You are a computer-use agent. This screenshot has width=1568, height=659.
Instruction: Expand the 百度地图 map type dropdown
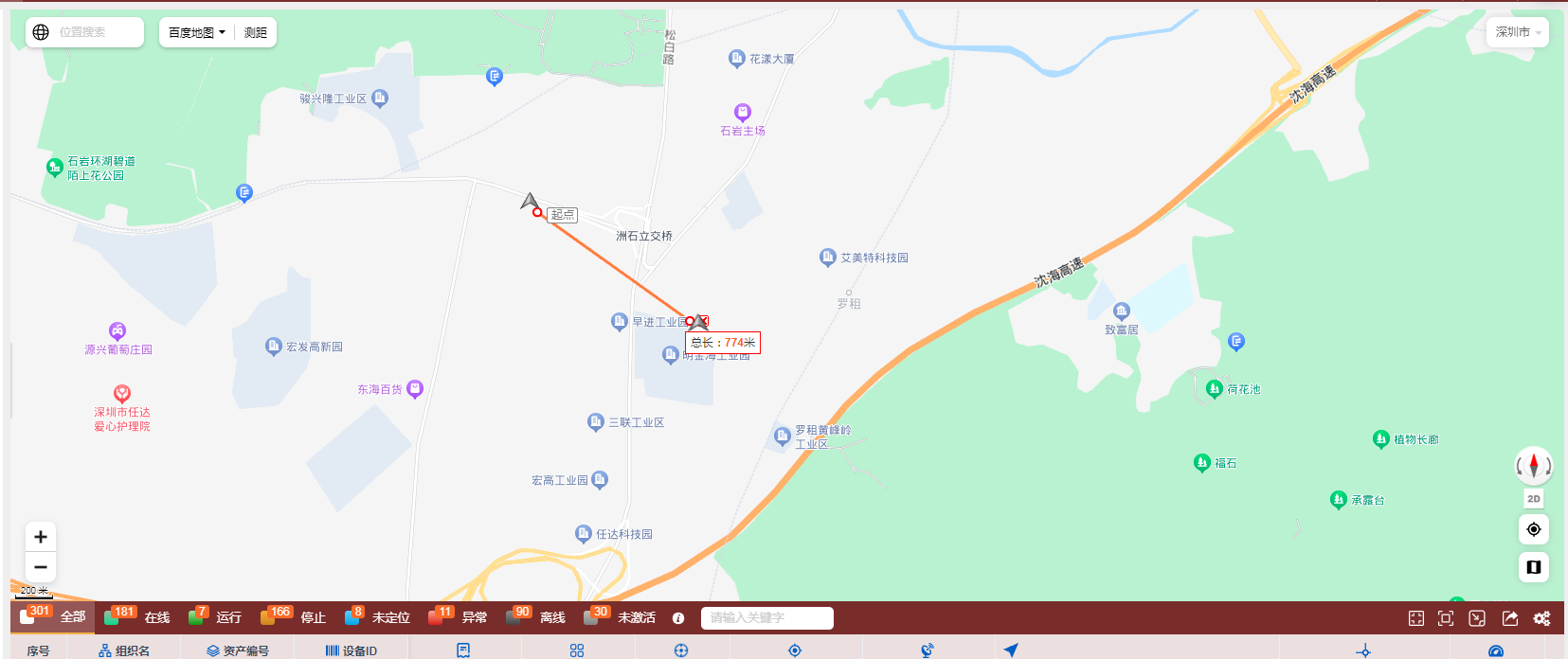point(197,32)
